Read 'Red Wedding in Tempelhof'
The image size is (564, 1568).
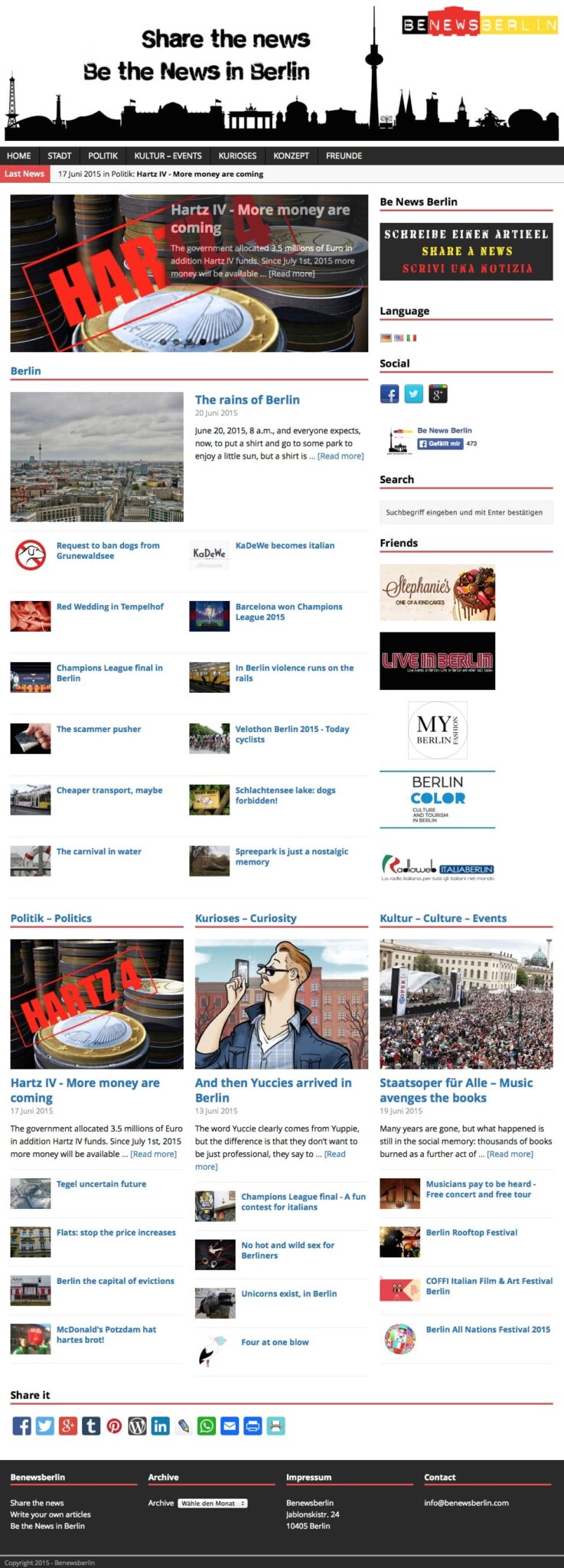coord(109,607)
